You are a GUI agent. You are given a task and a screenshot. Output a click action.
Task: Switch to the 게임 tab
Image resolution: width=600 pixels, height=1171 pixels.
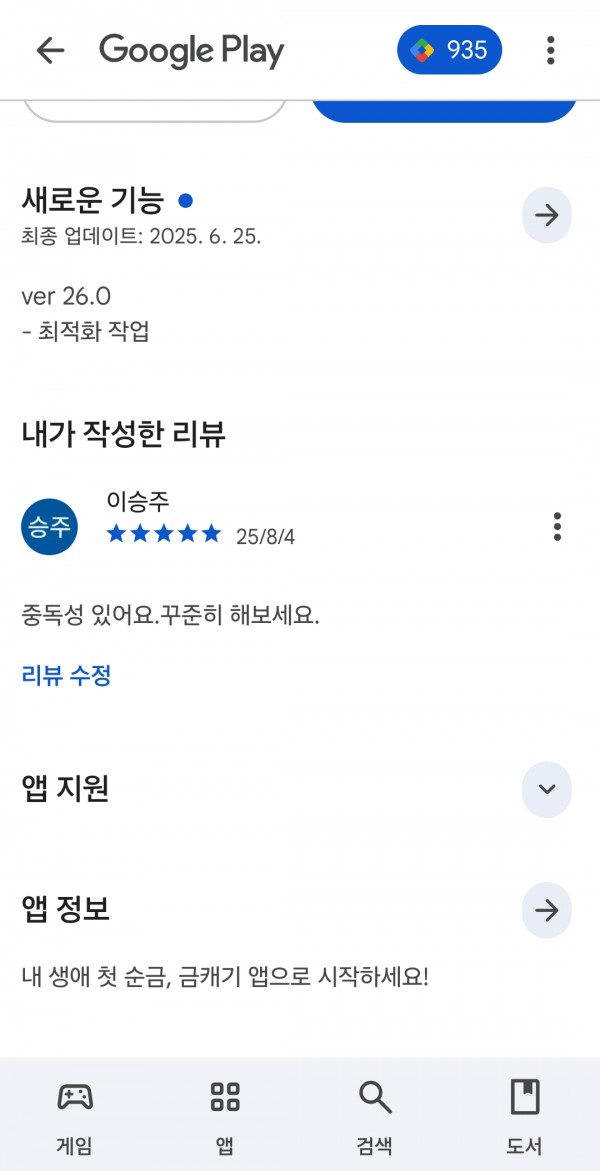(75, 1114)
